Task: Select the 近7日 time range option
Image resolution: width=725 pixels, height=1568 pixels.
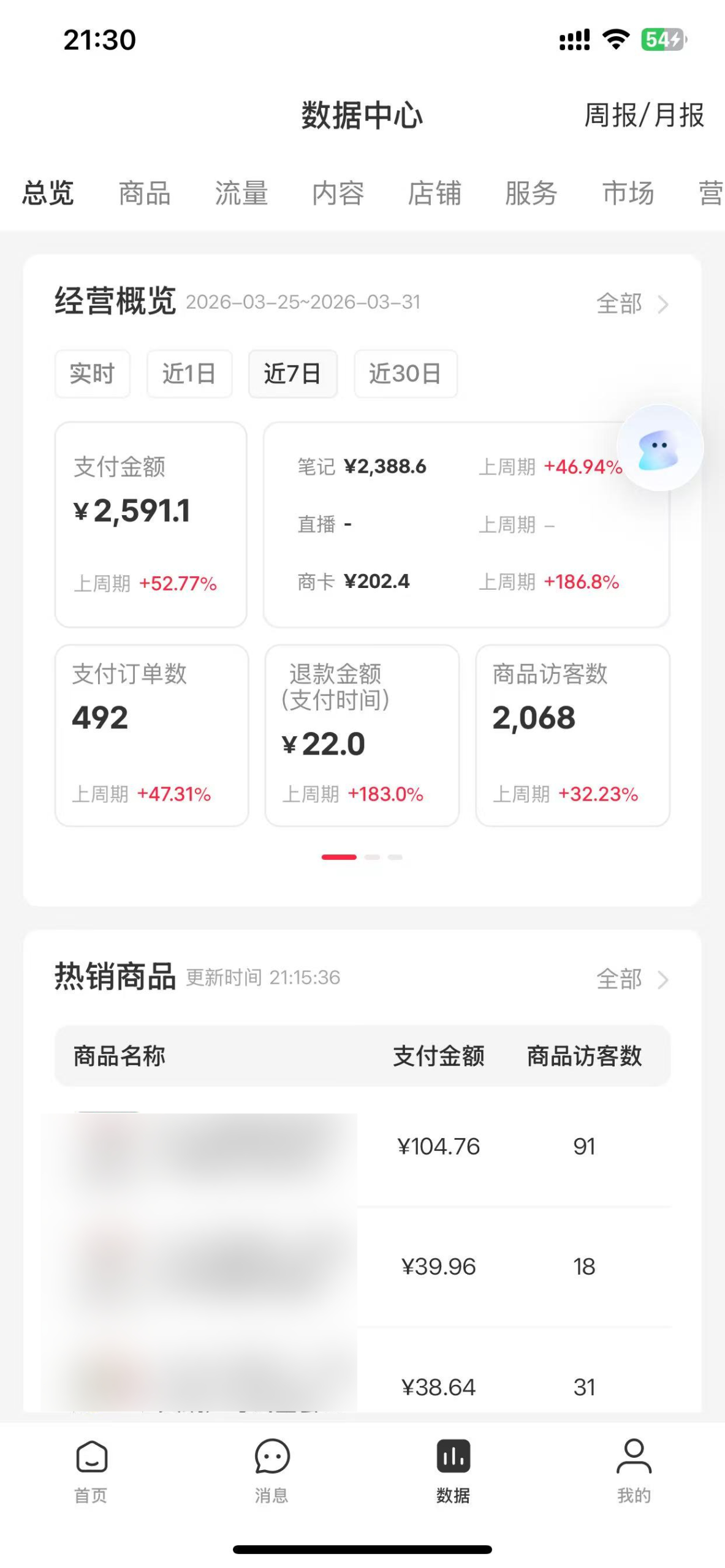Action: coord(292,374)
